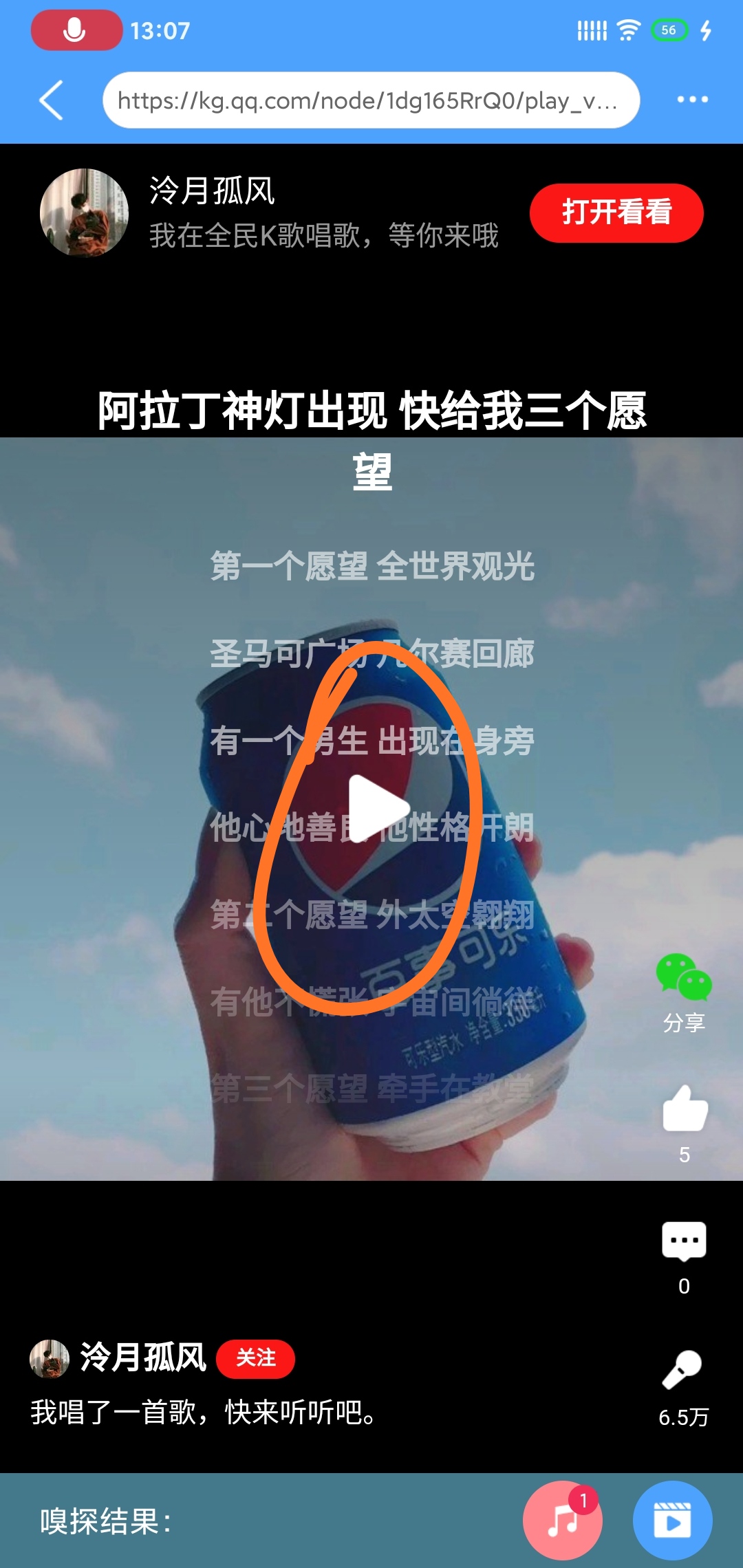The image size is (743, 1568).
Task: Share via the WeChat 分享 icon
Action: [683, 977]
